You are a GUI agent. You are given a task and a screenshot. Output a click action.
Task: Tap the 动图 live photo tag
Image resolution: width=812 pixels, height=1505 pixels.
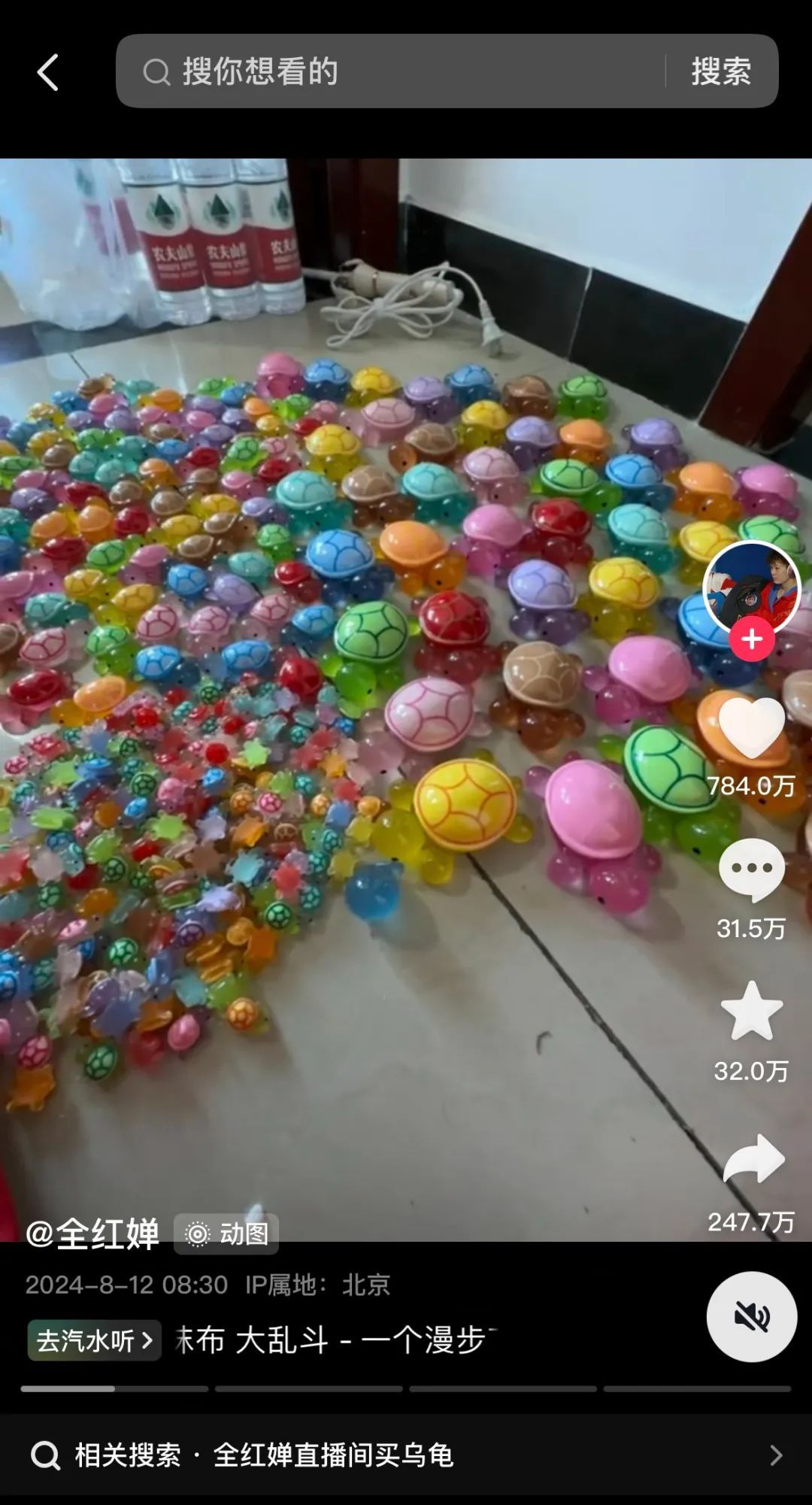227,1234
